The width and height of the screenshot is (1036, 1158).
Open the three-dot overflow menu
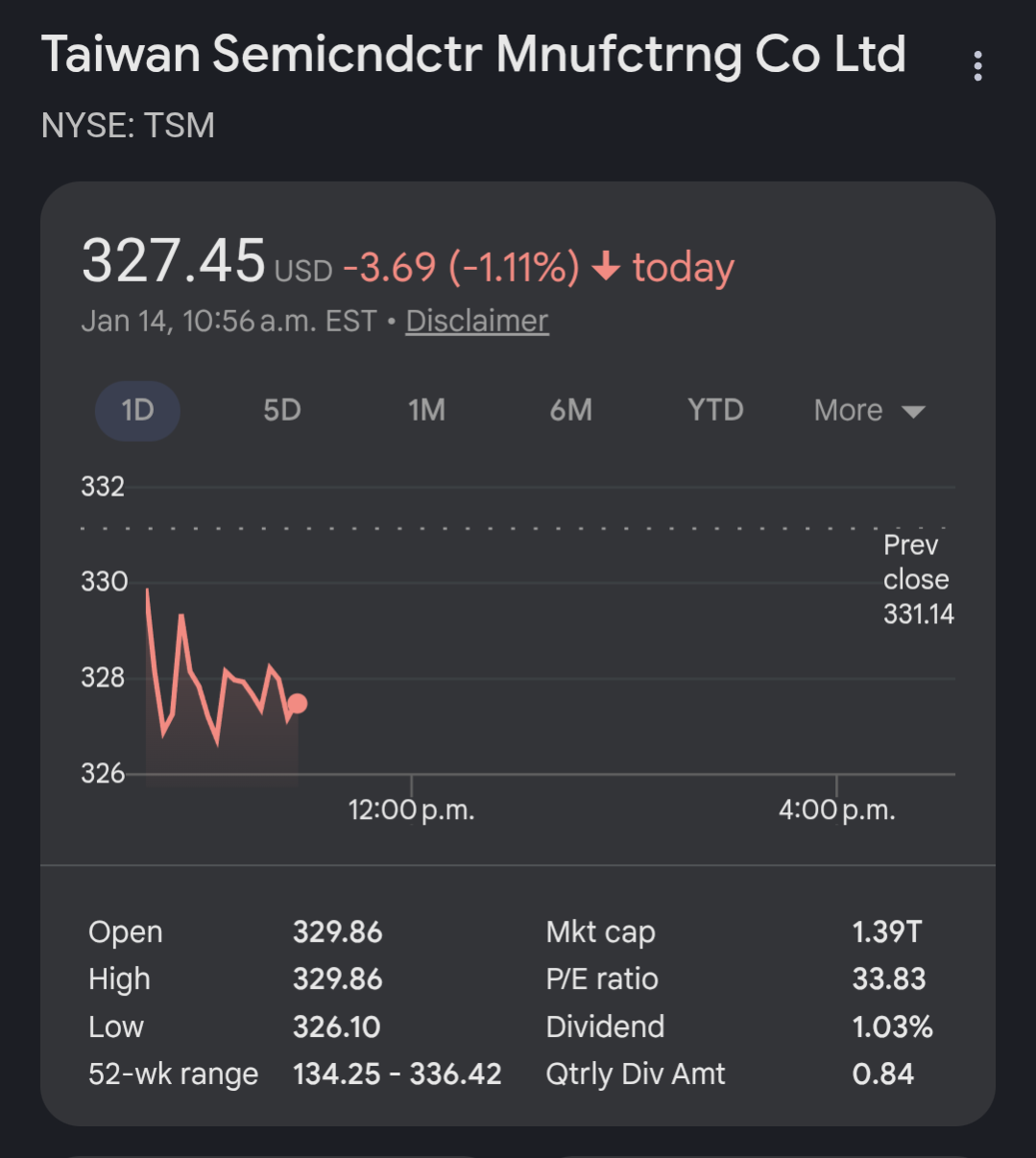point(977,66)
